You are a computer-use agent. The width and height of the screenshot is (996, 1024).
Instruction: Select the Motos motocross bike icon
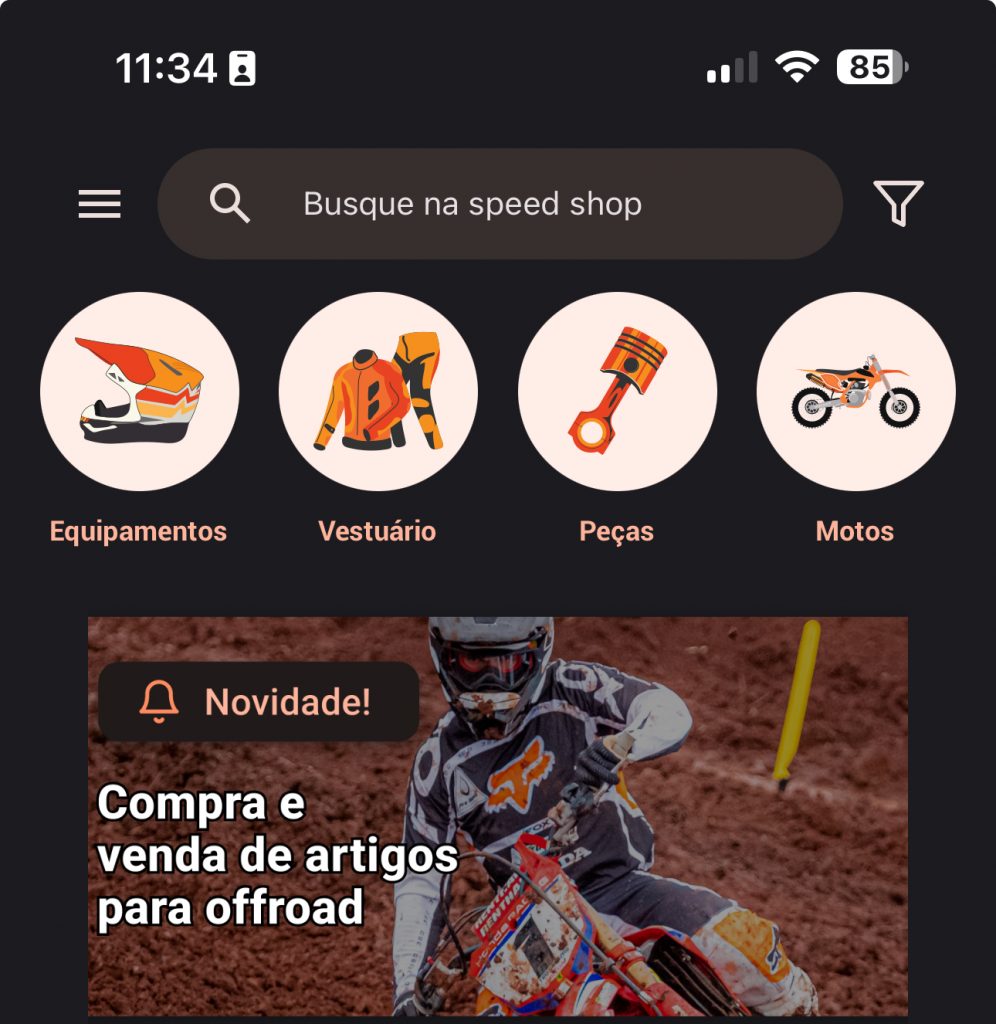click(857, 392)
